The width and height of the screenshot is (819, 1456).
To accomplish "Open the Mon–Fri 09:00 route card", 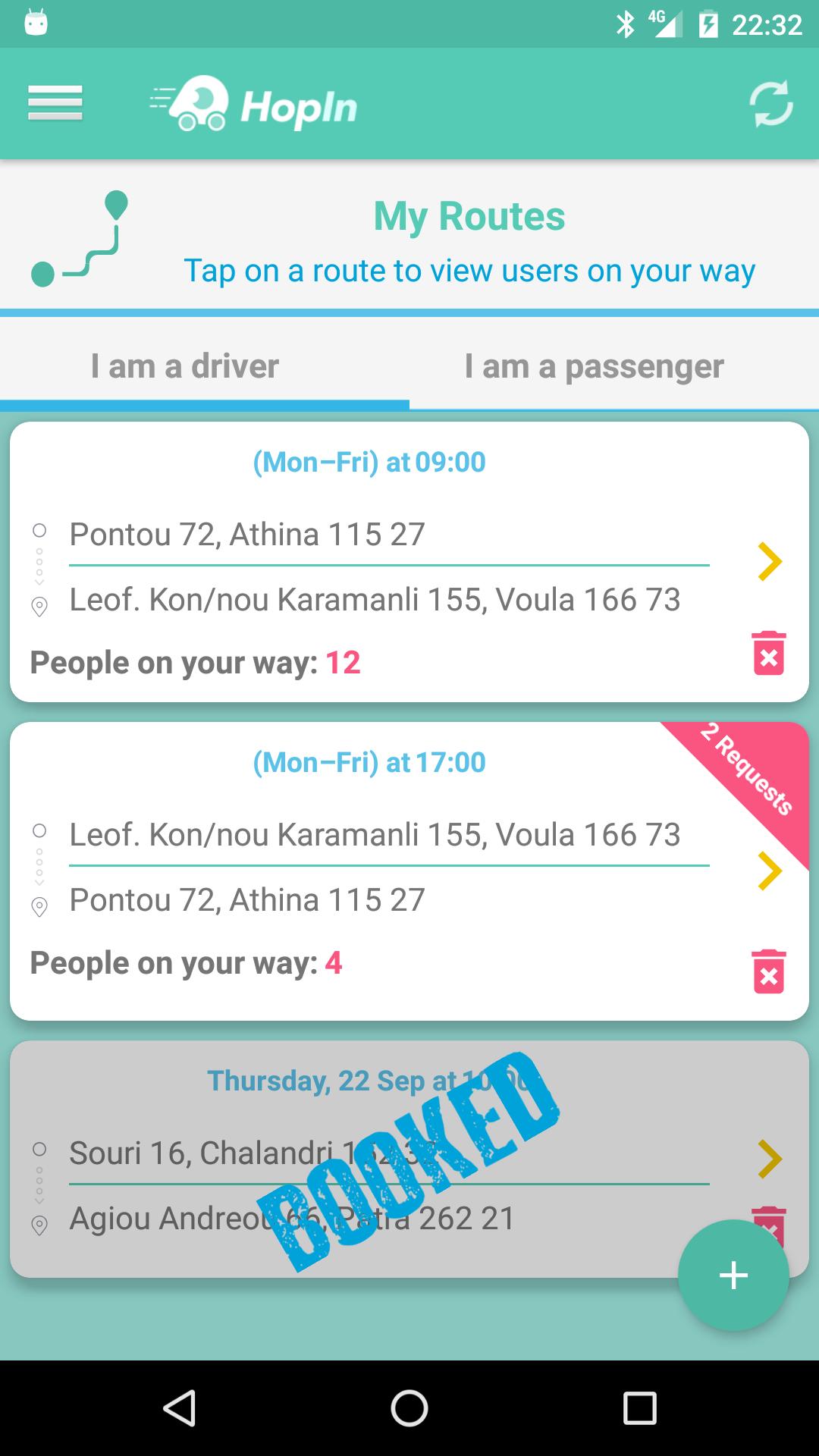I will tap(769, 562).
